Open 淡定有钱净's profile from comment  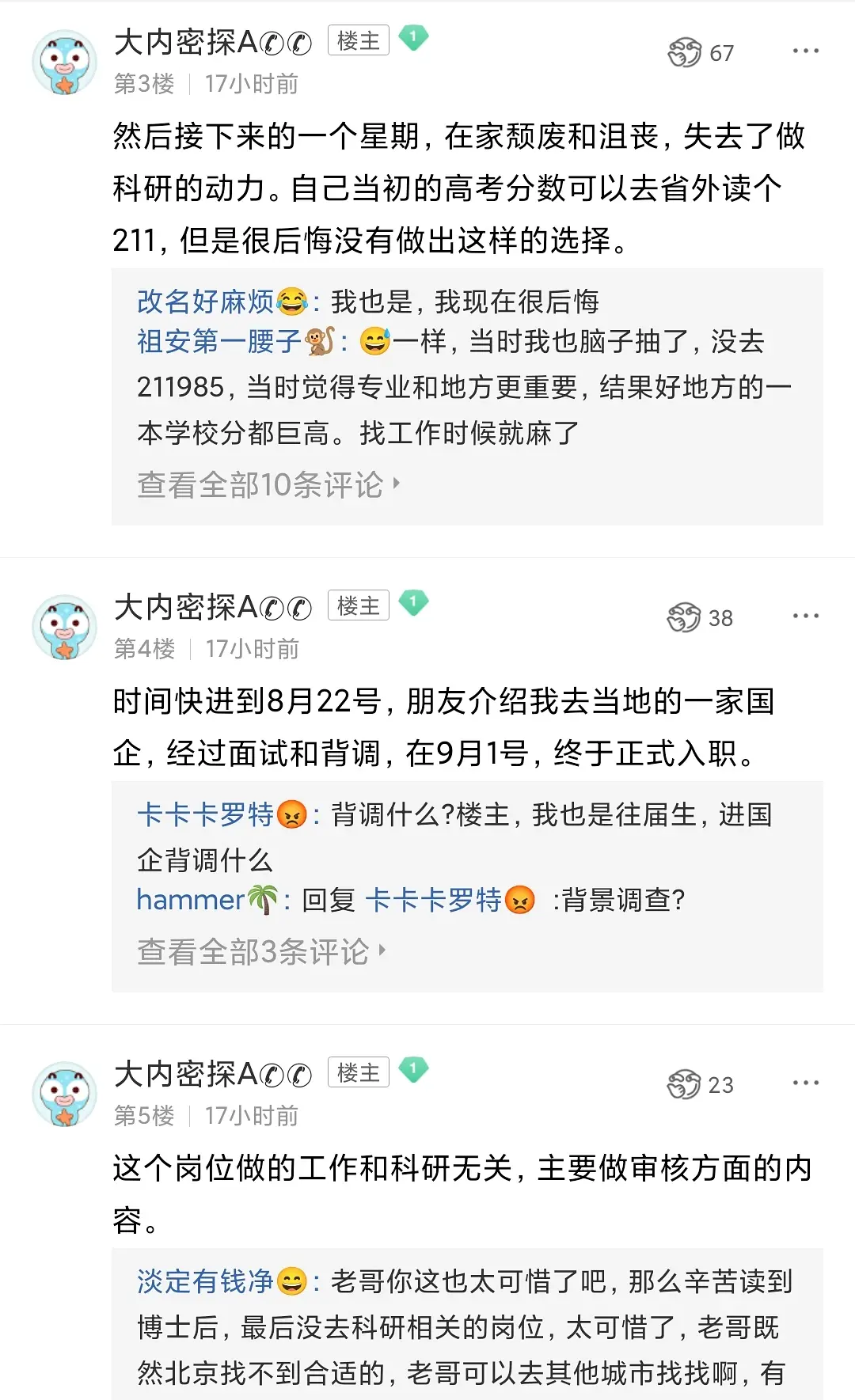tap(206, 1281)
